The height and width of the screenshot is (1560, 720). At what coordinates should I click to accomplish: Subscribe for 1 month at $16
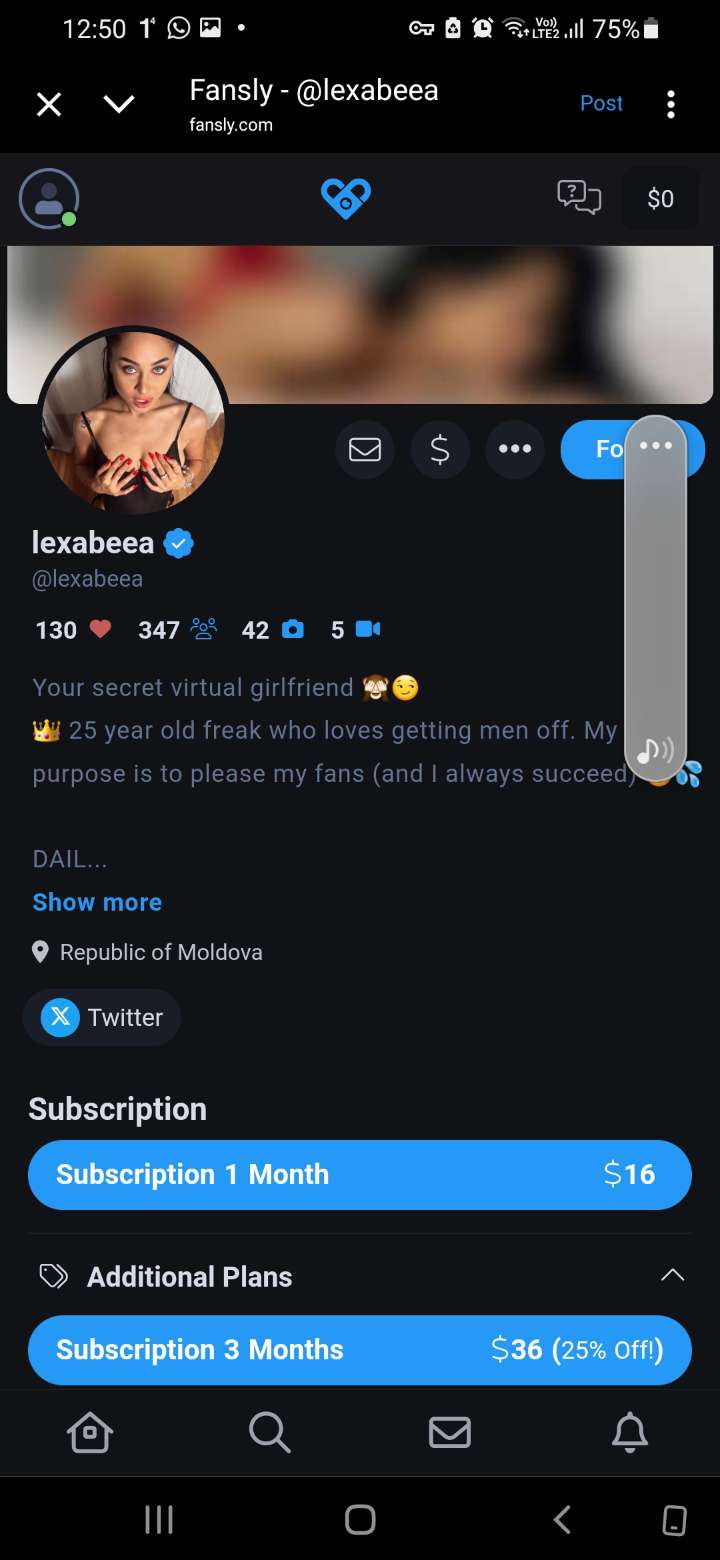tap(360, 1174)
